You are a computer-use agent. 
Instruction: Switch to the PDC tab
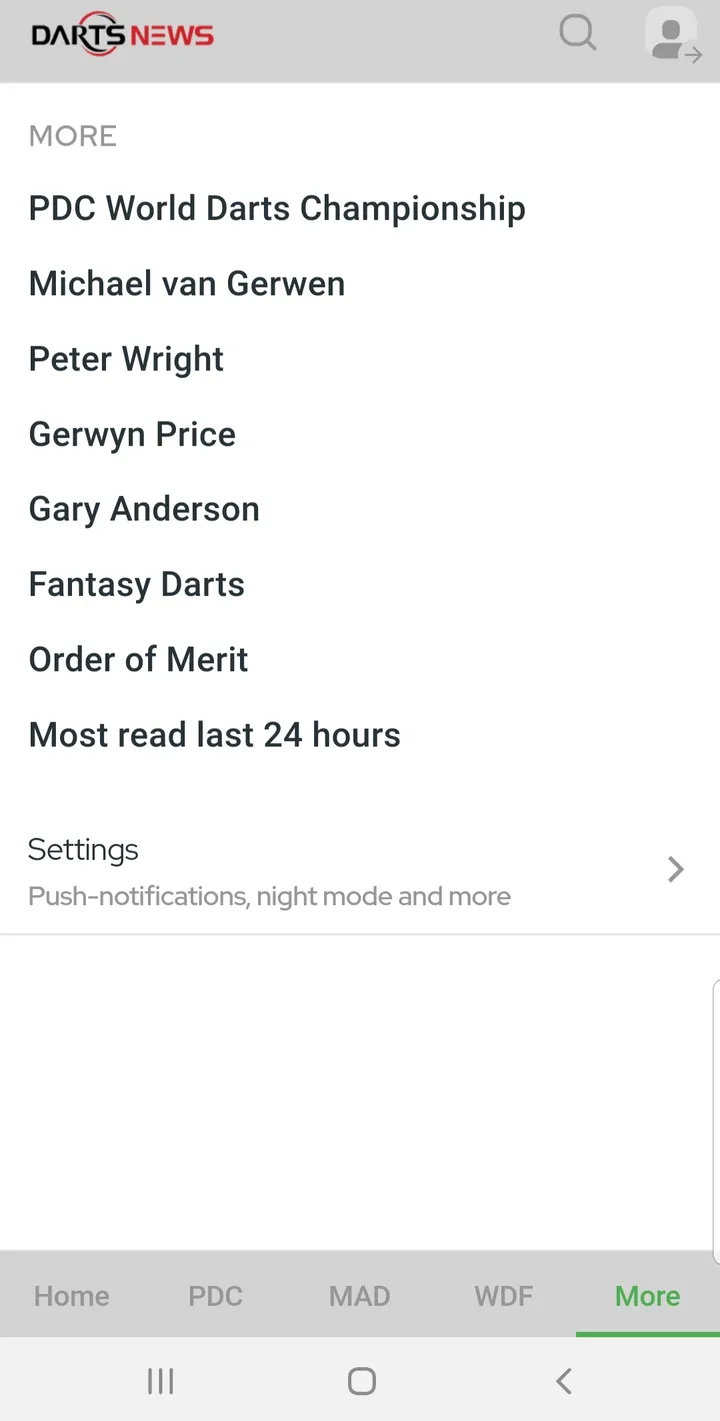coord(216,1296)
